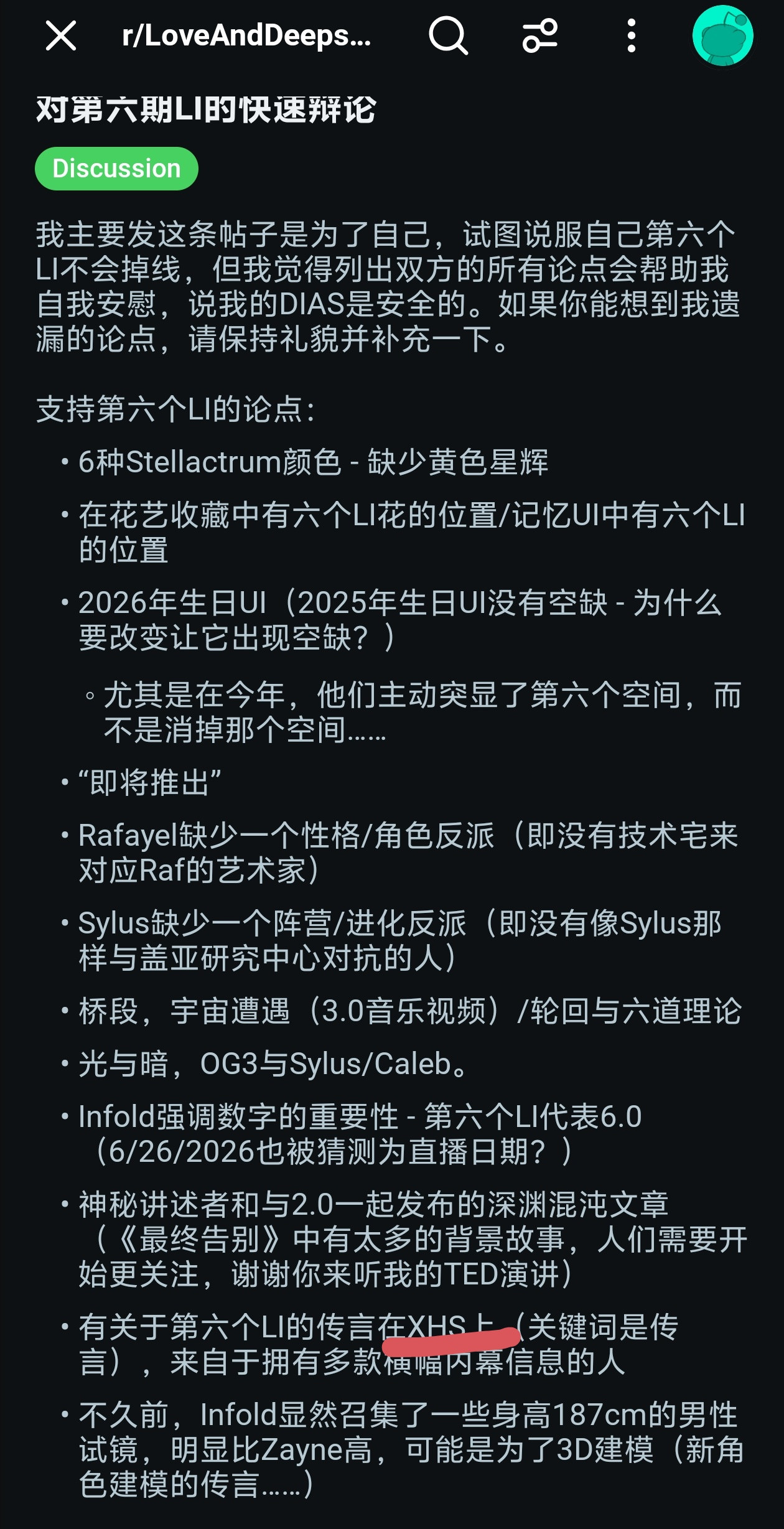Open the three-dot overflow menu
This screenshot has width=784, height=1529.
(632, 35)
